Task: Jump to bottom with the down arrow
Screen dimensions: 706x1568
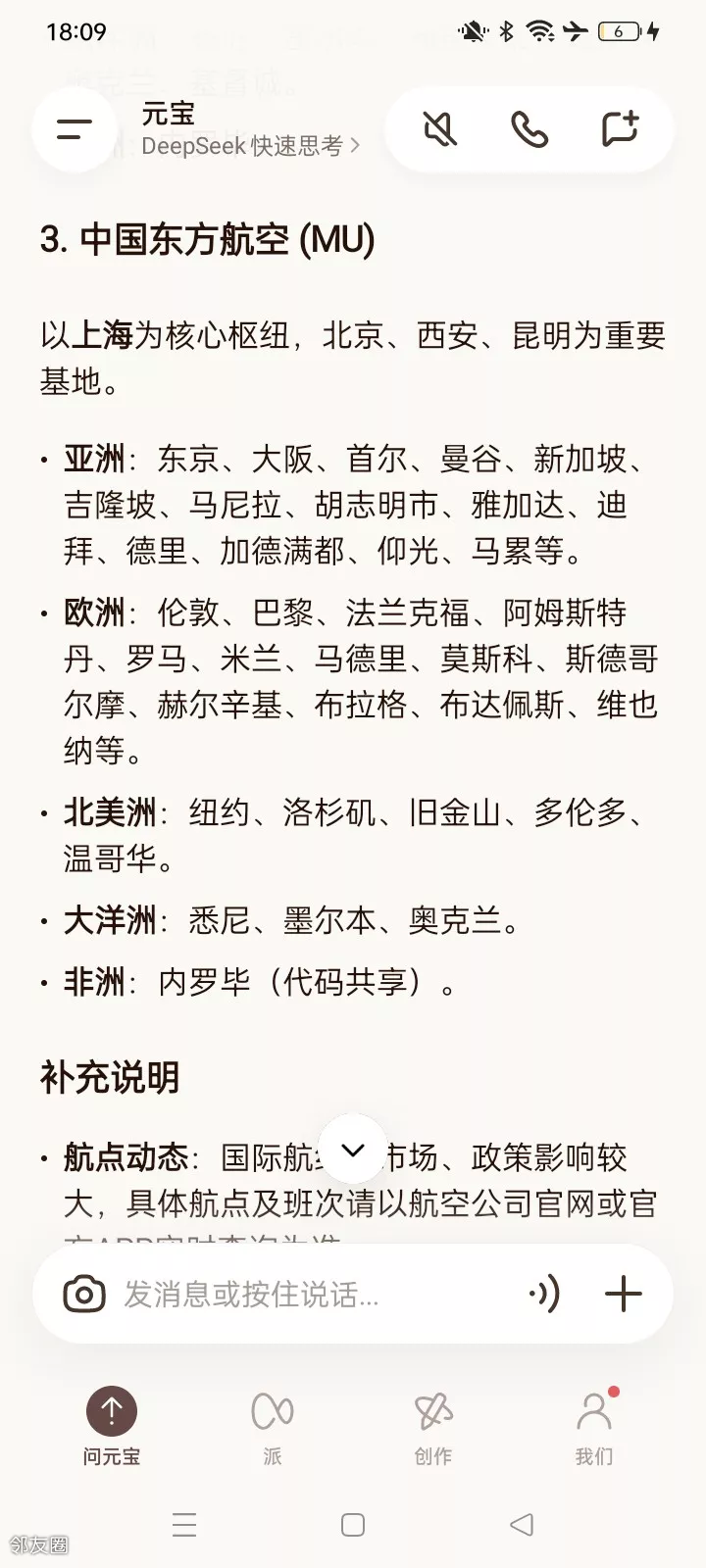Action: point(352,1150)
